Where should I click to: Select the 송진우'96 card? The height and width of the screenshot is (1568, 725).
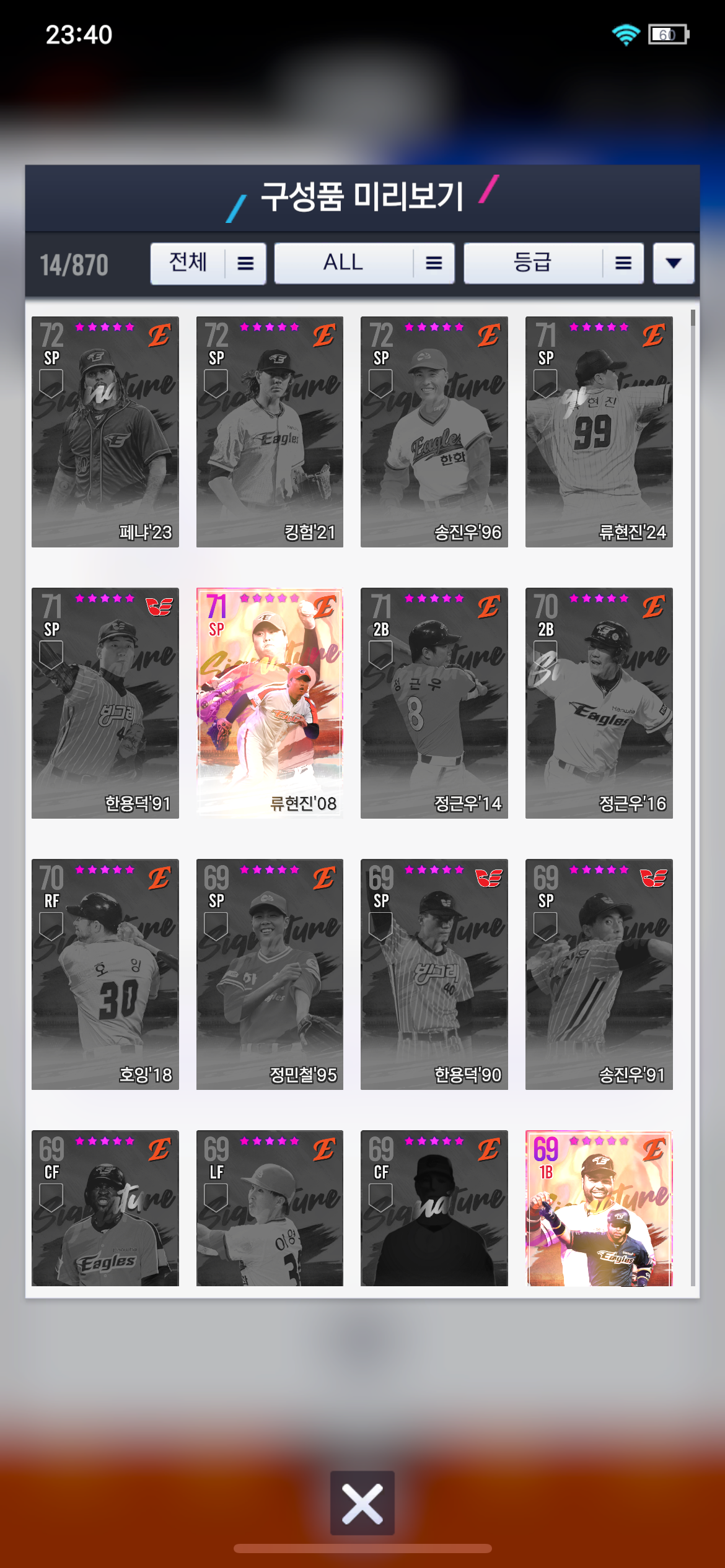click(434, 432)
